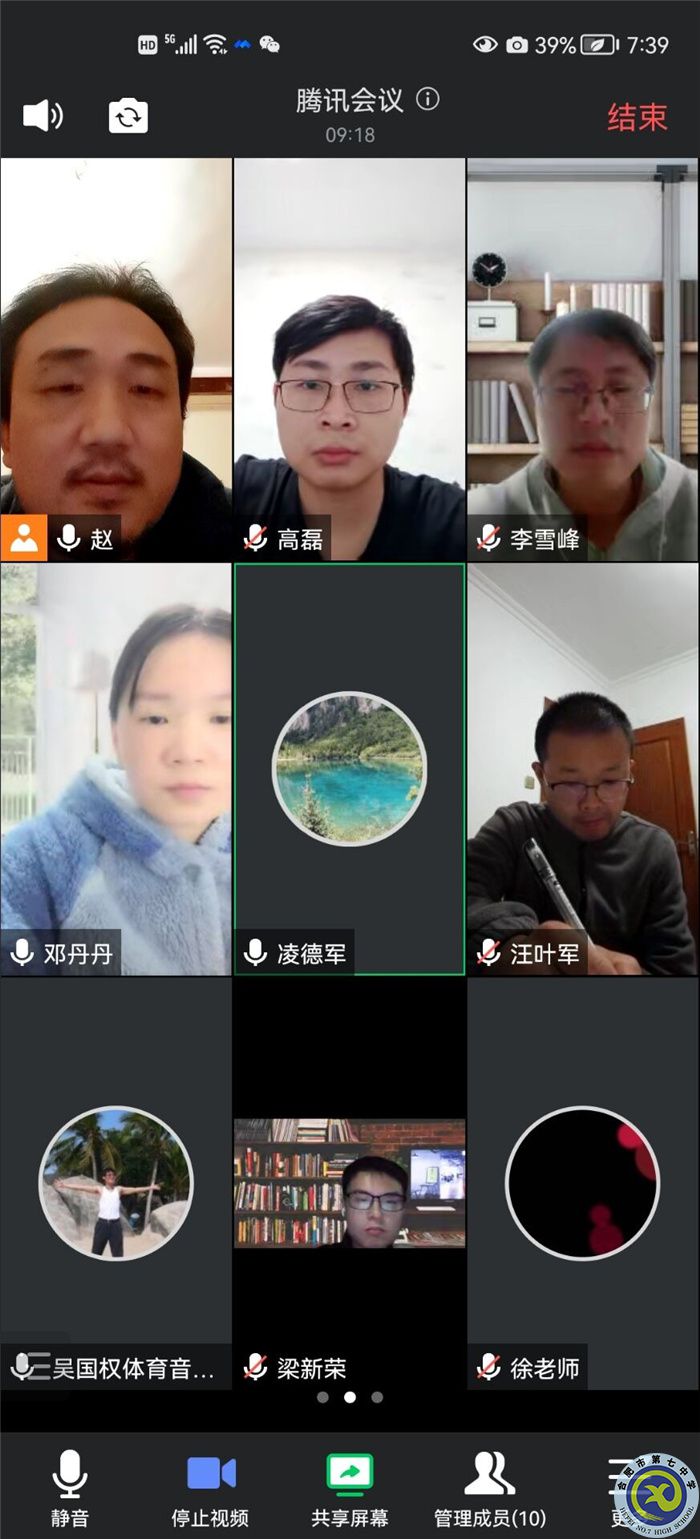This screenshot has height=1539, width=700.
Task: Start screen sharing with 共享屏幕
Action: (350, 1487)
